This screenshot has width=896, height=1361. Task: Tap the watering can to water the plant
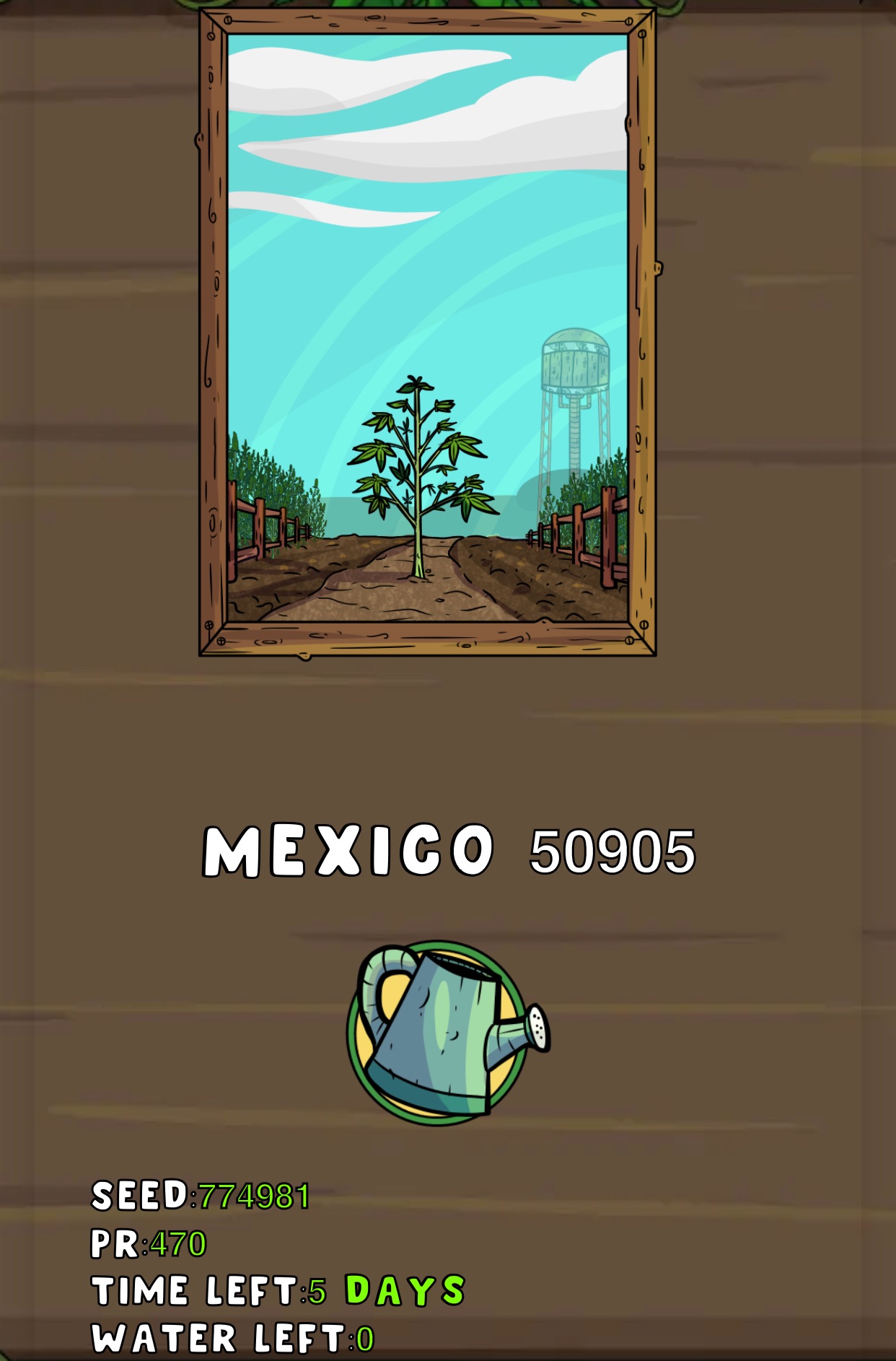click(x=442, y=1033)
